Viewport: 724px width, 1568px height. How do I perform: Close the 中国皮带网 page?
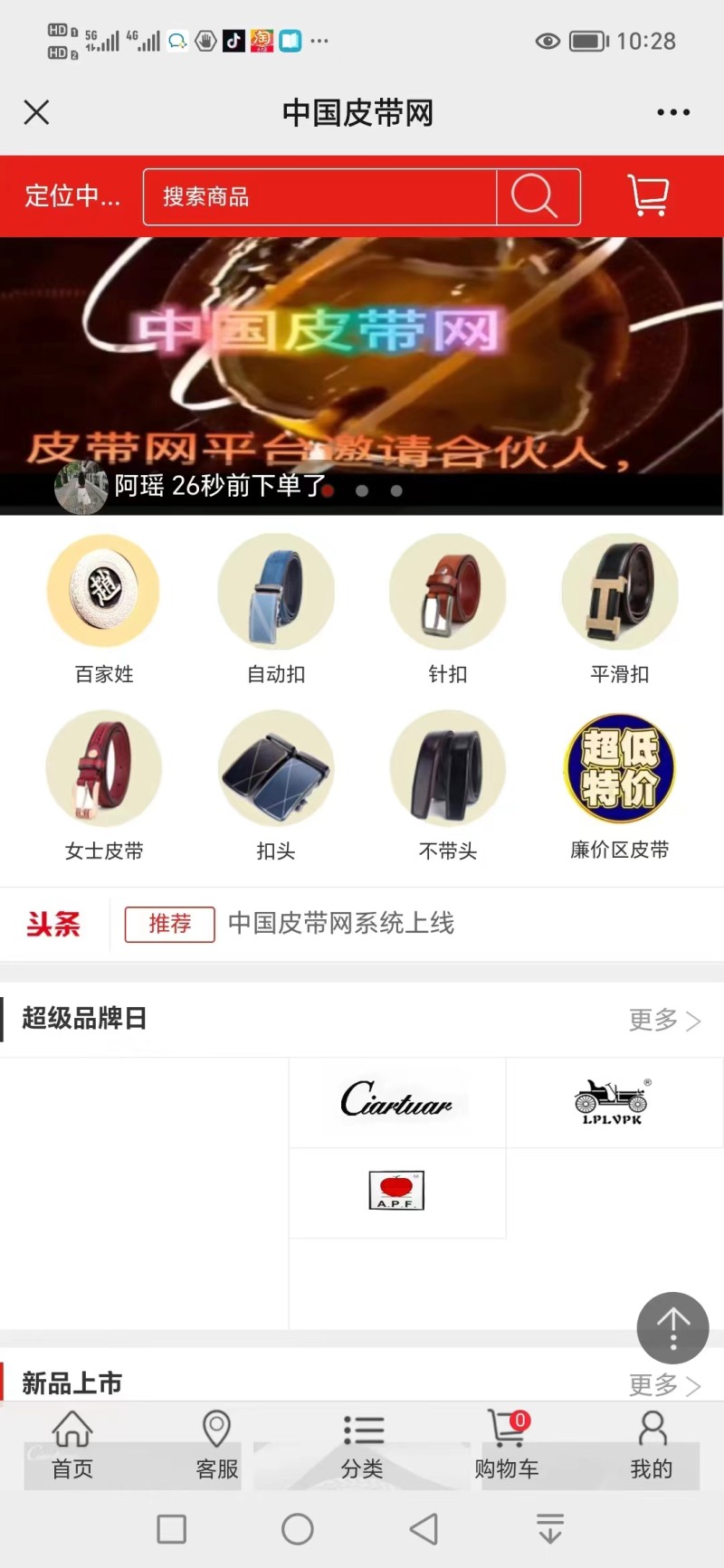[36, 112]
